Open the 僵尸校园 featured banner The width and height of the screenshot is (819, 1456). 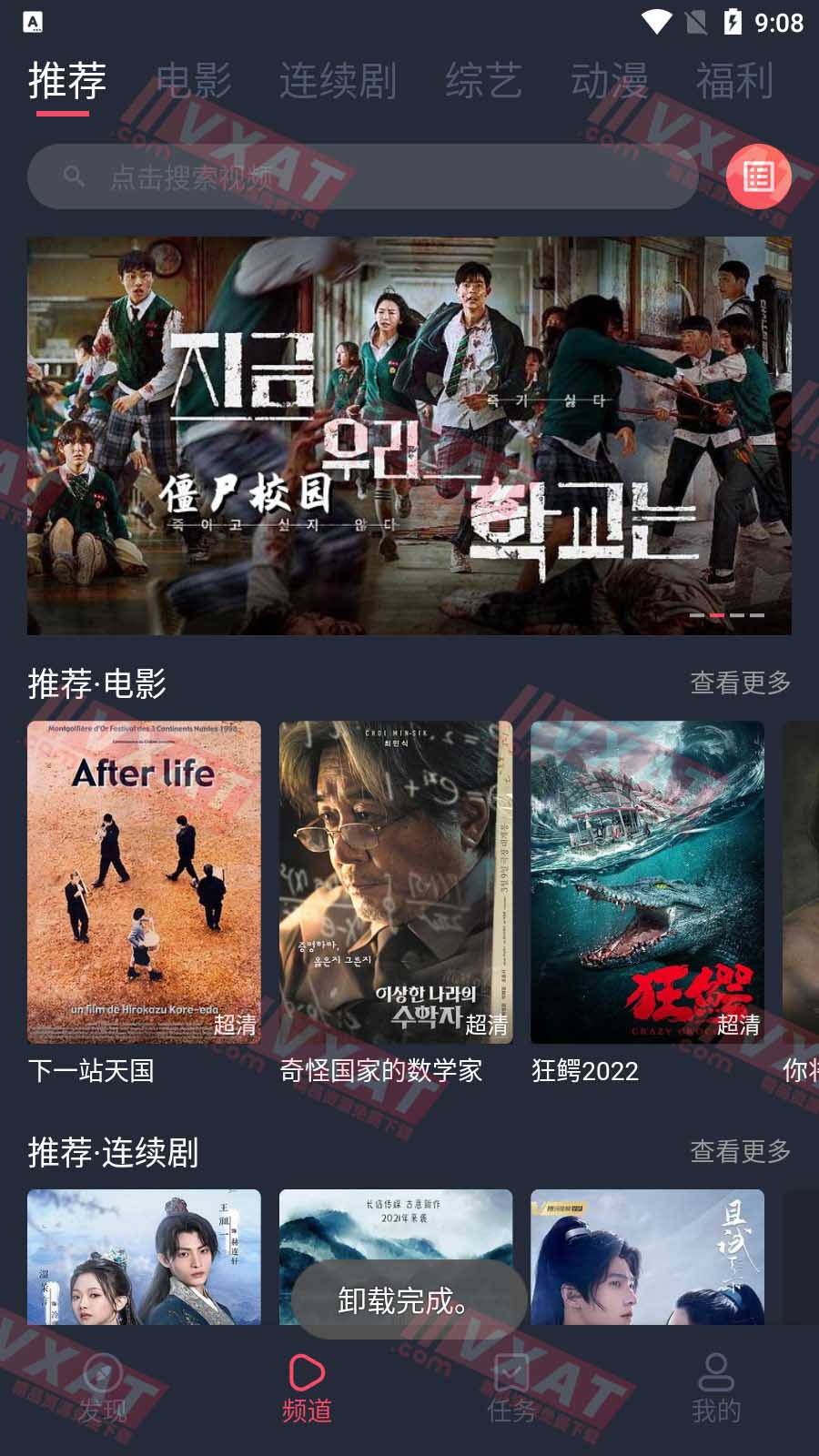coord(409,436)
